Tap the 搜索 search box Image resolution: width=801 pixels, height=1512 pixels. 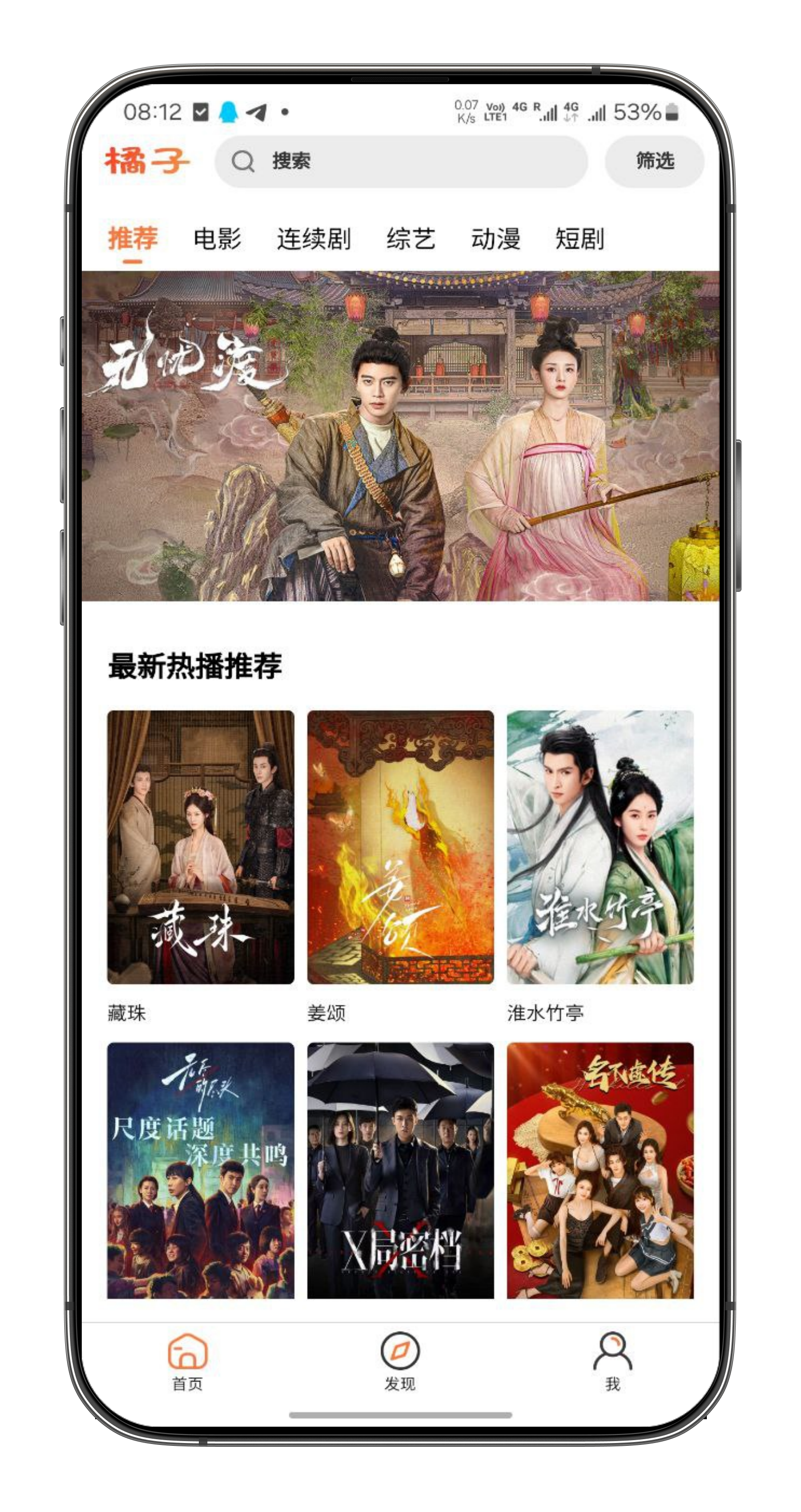pos(401,161)
